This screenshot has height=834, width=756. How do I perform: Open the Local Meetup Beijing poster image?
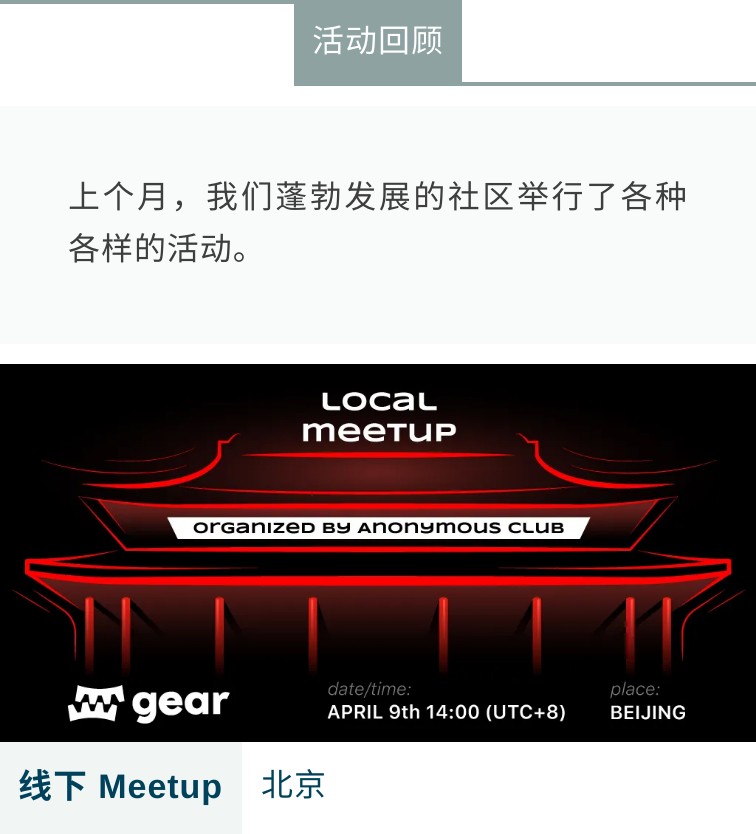point(378,552)
